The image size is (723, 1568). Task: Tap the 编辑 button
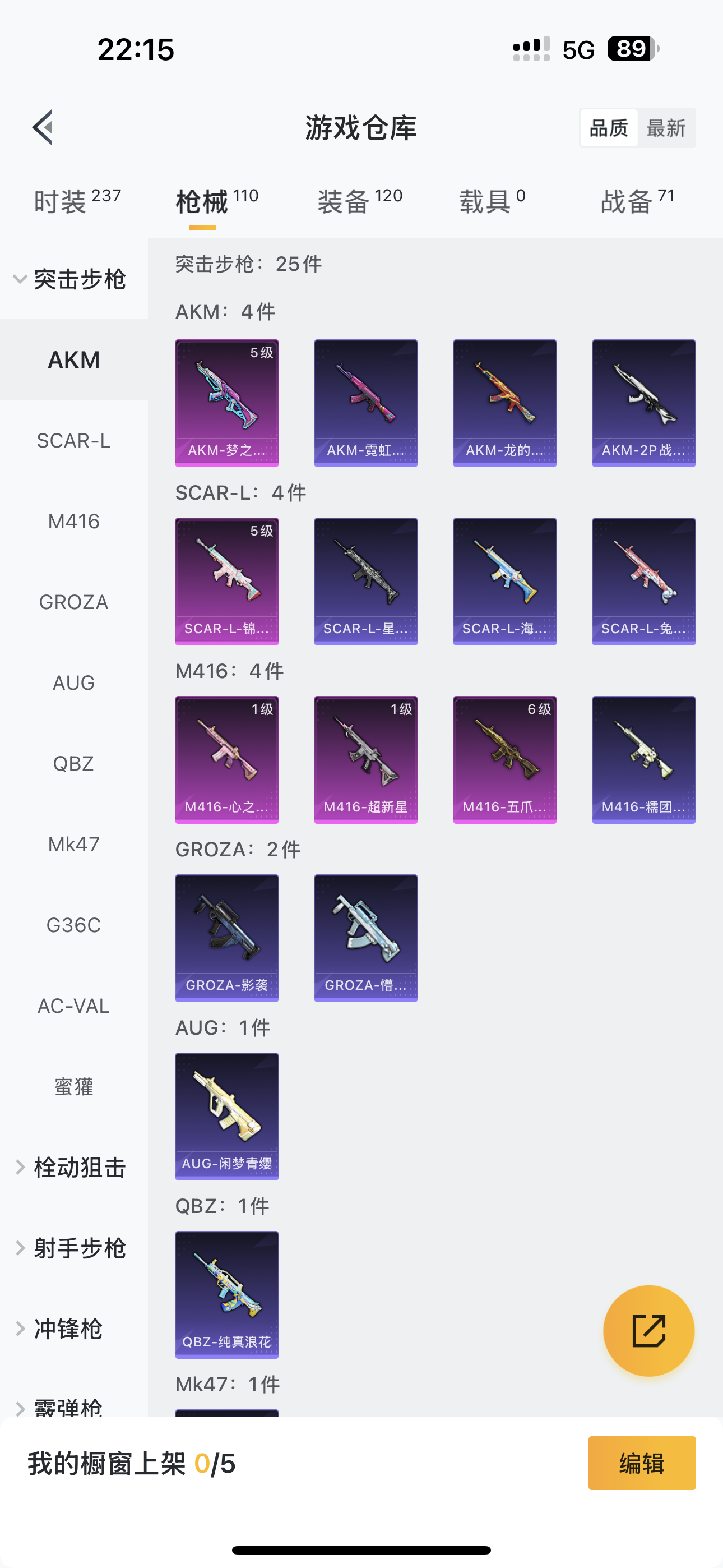pyautogui.click(x=641, y=1463)
